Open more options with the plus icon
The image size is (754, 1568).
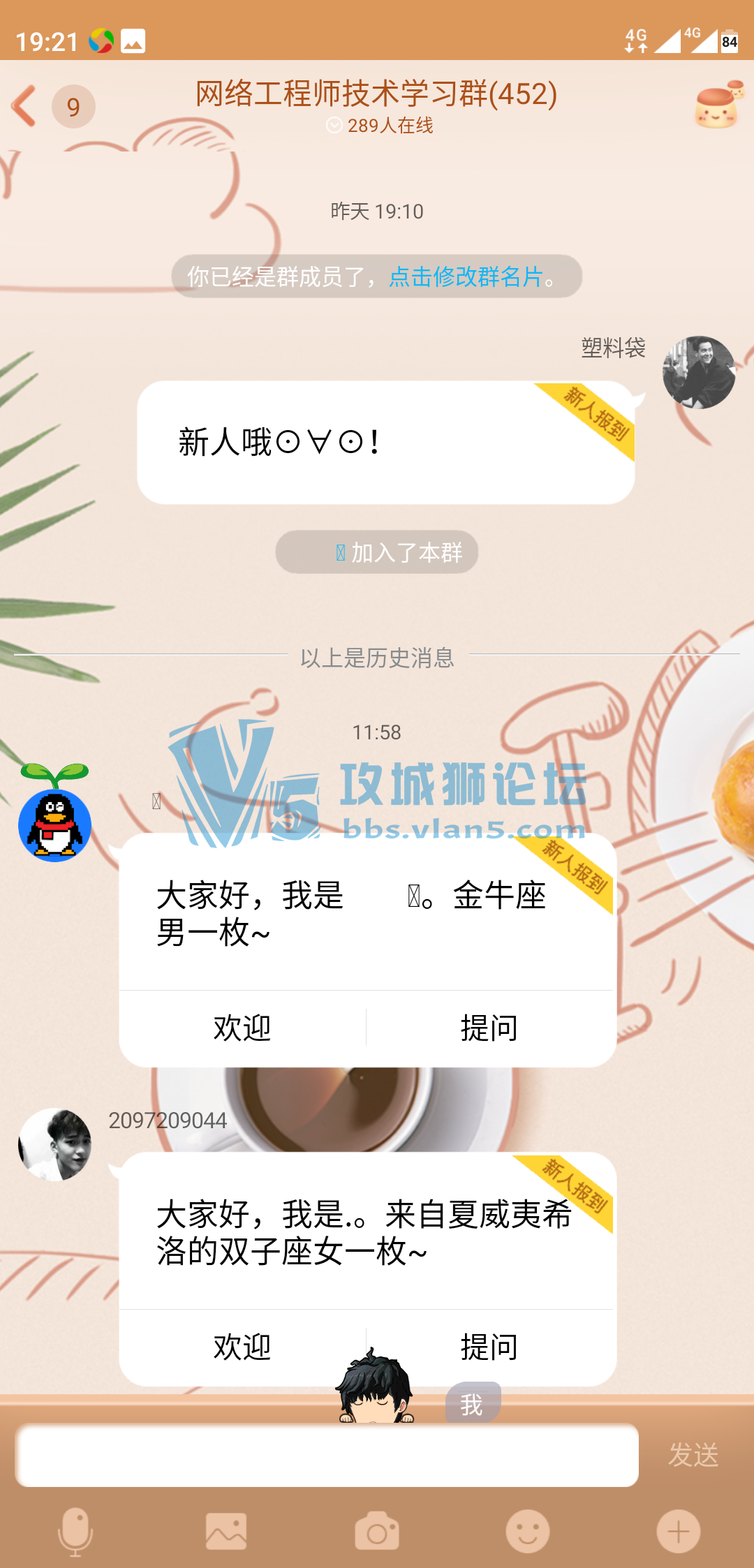click(678, 1532)
